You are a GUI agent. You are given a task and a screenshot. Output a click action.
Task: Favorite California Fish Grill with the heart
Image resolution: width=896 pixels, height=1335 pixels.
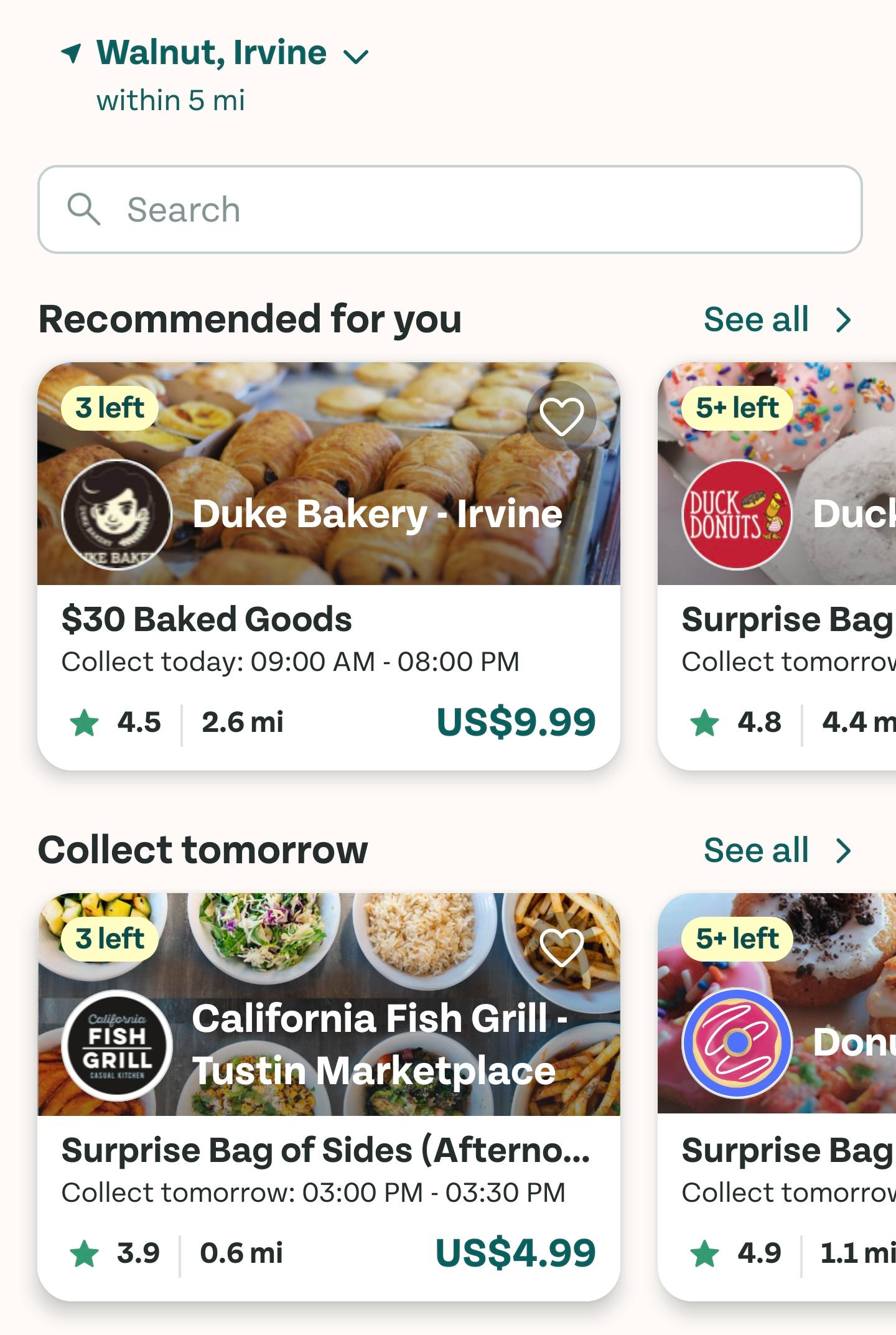point(561,947)
